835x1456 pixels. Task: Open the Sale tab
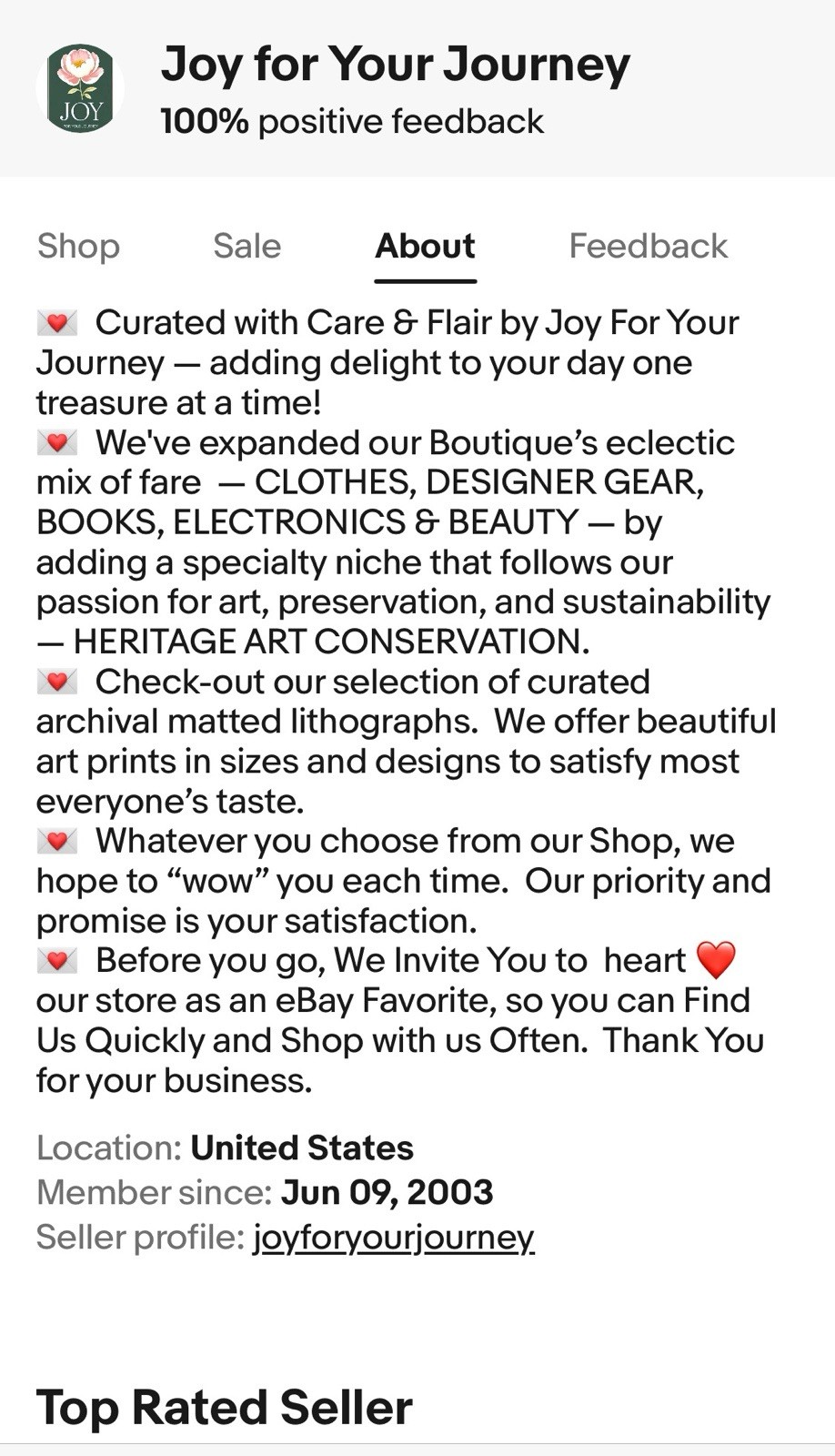point(246,246)
